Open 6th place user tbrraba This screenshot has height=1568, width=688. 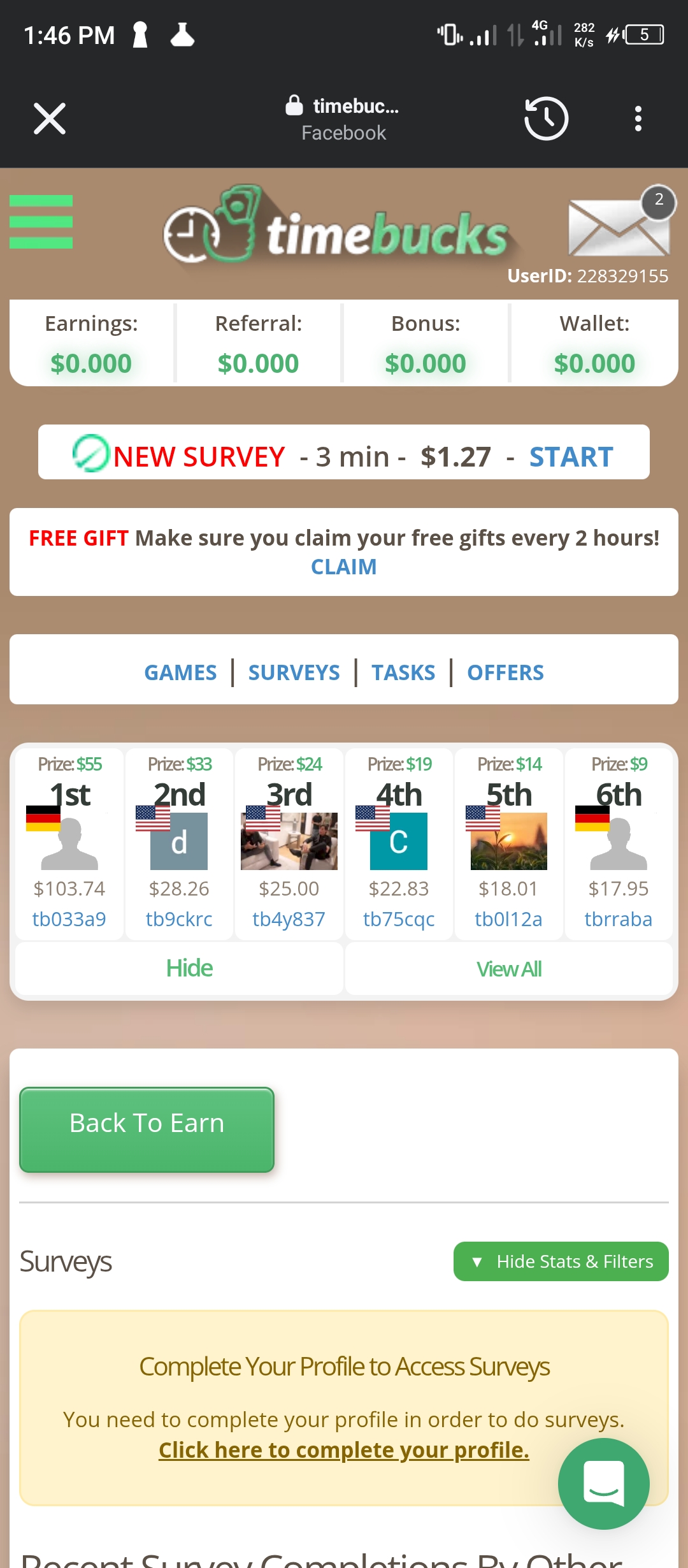(618, 919)
